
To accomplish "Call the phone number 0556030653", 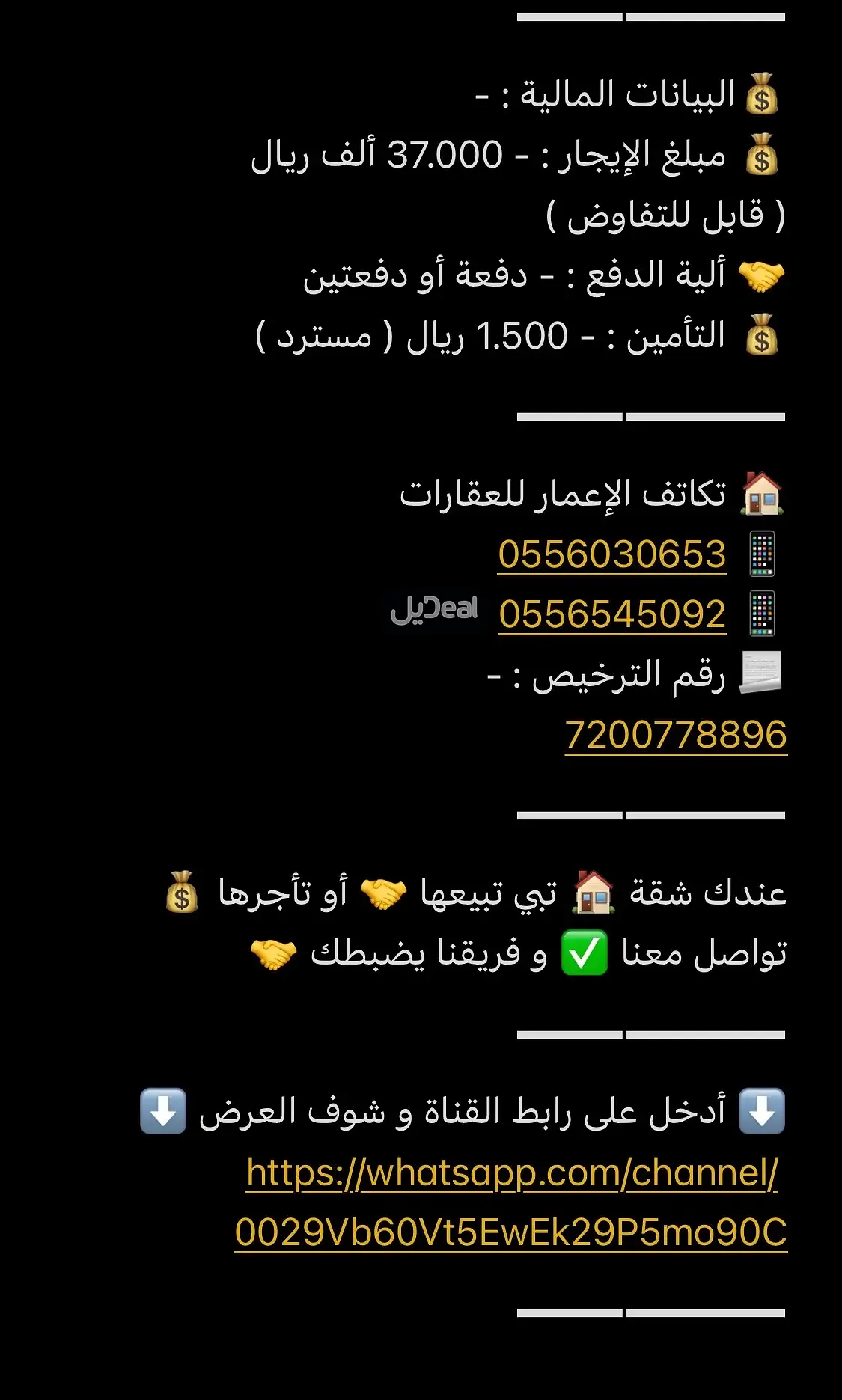I will tap(611, 555).
